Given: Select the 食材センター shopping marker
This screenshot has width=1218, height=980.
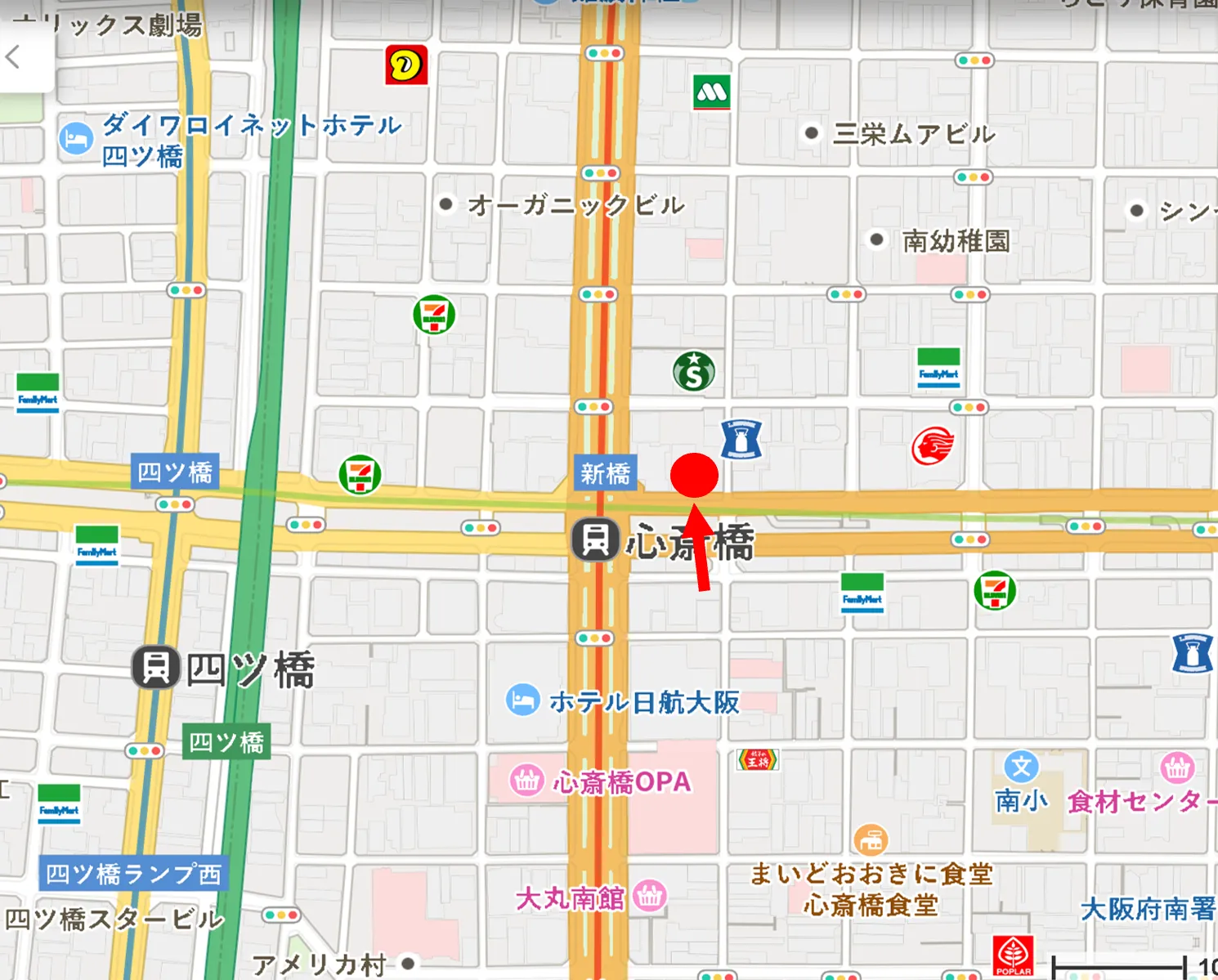Looking at the screenshot, I should (x=1177, y=767).
